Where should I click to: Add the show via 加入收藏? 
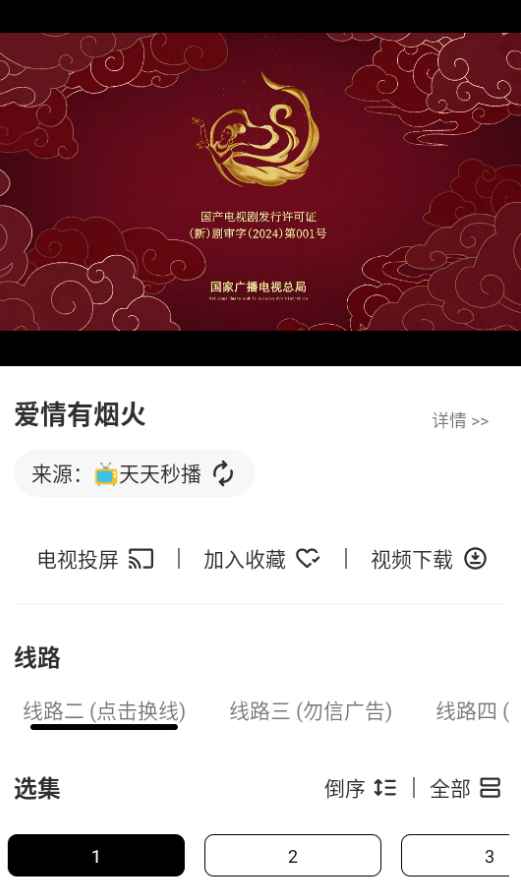point(262,559)
